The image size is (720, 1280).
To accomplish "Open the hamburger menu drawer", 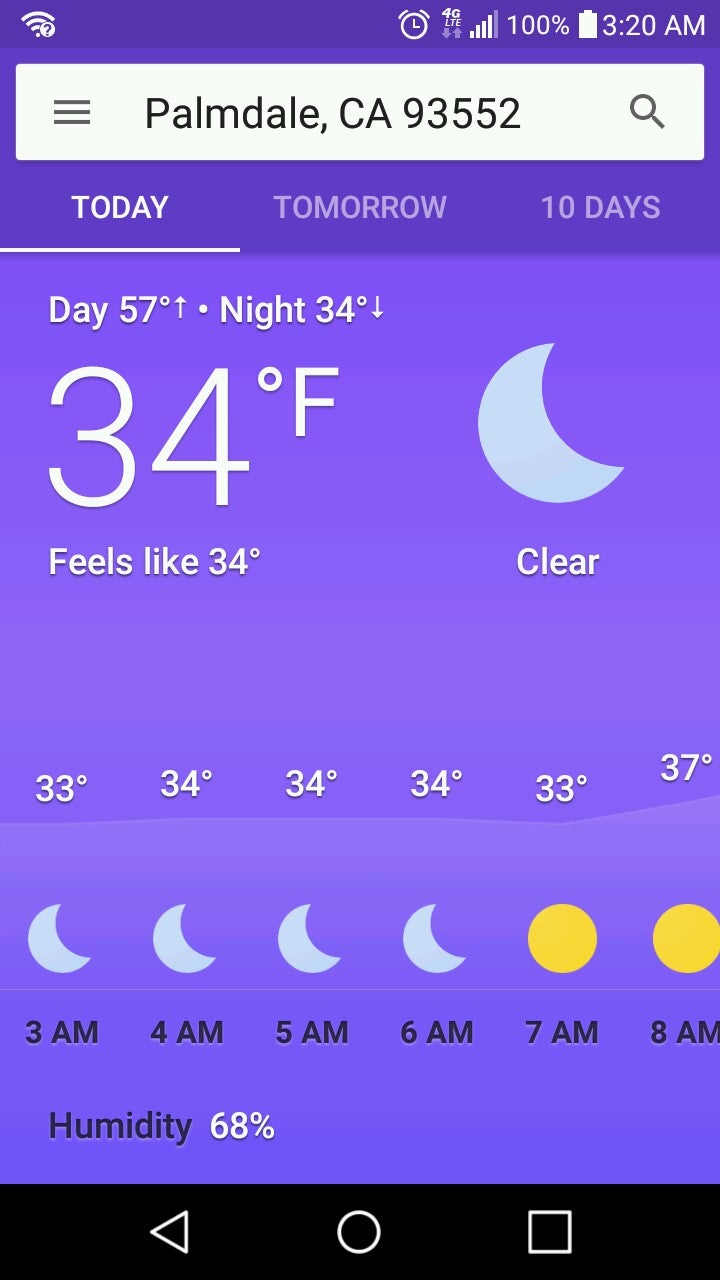I will pos(72,113).
